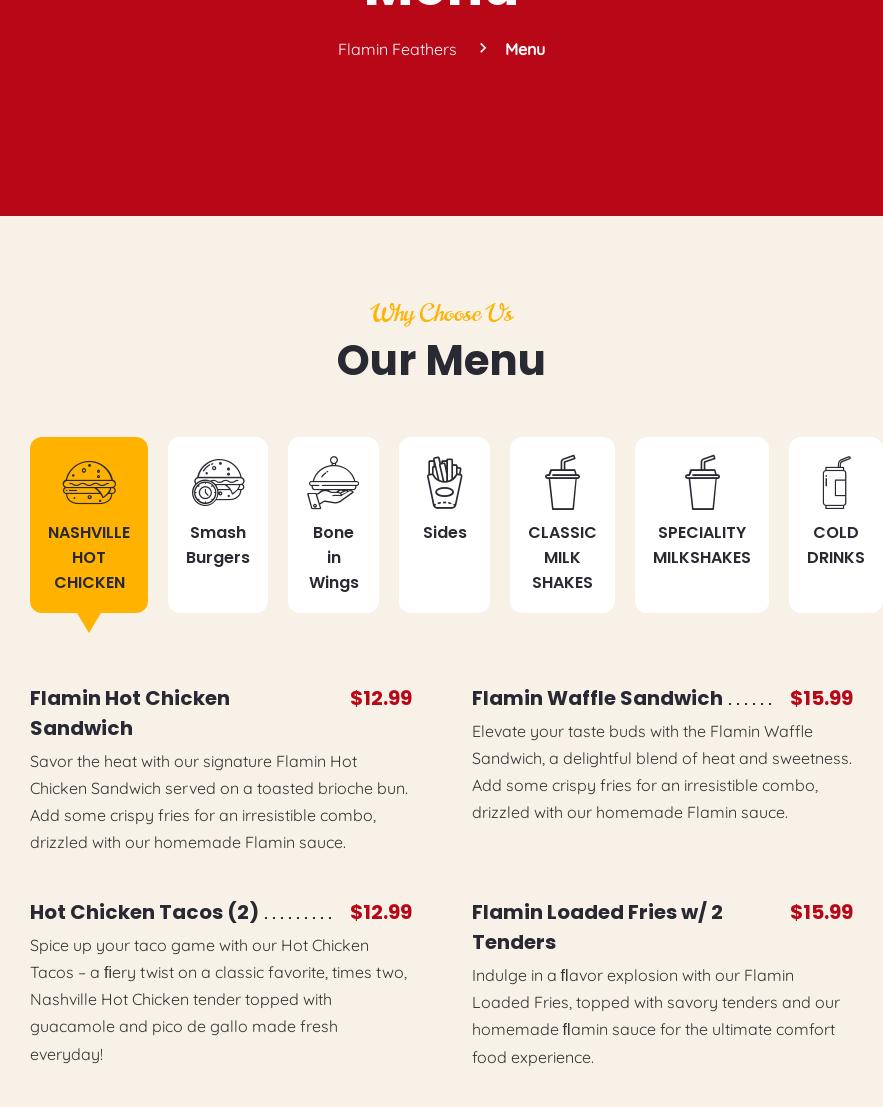Image resolution: width=883 pixels, height=1107 pixels.
Task: Switch to the Smash Burgers tab
Action: pyautogui.click(x=218, y=525)
